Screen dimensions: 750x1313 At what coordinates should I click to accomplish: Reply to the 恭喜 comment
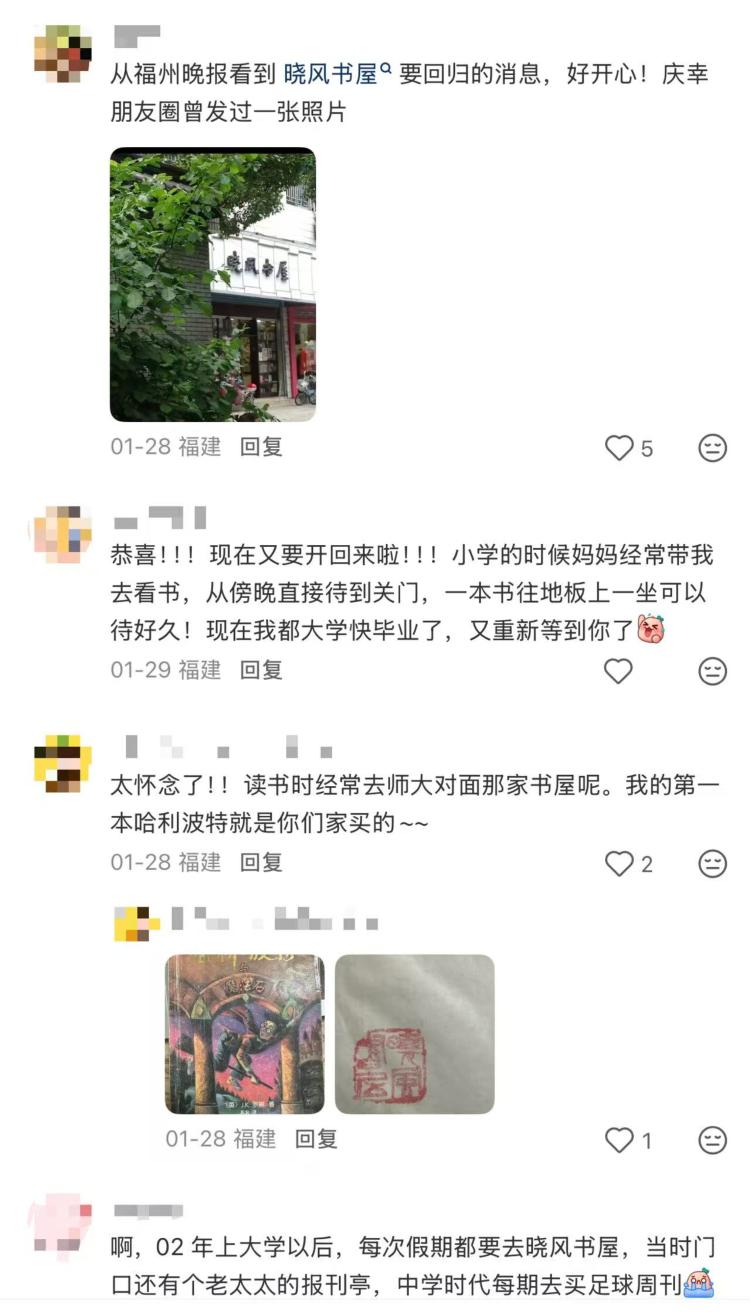pos(261,670)
